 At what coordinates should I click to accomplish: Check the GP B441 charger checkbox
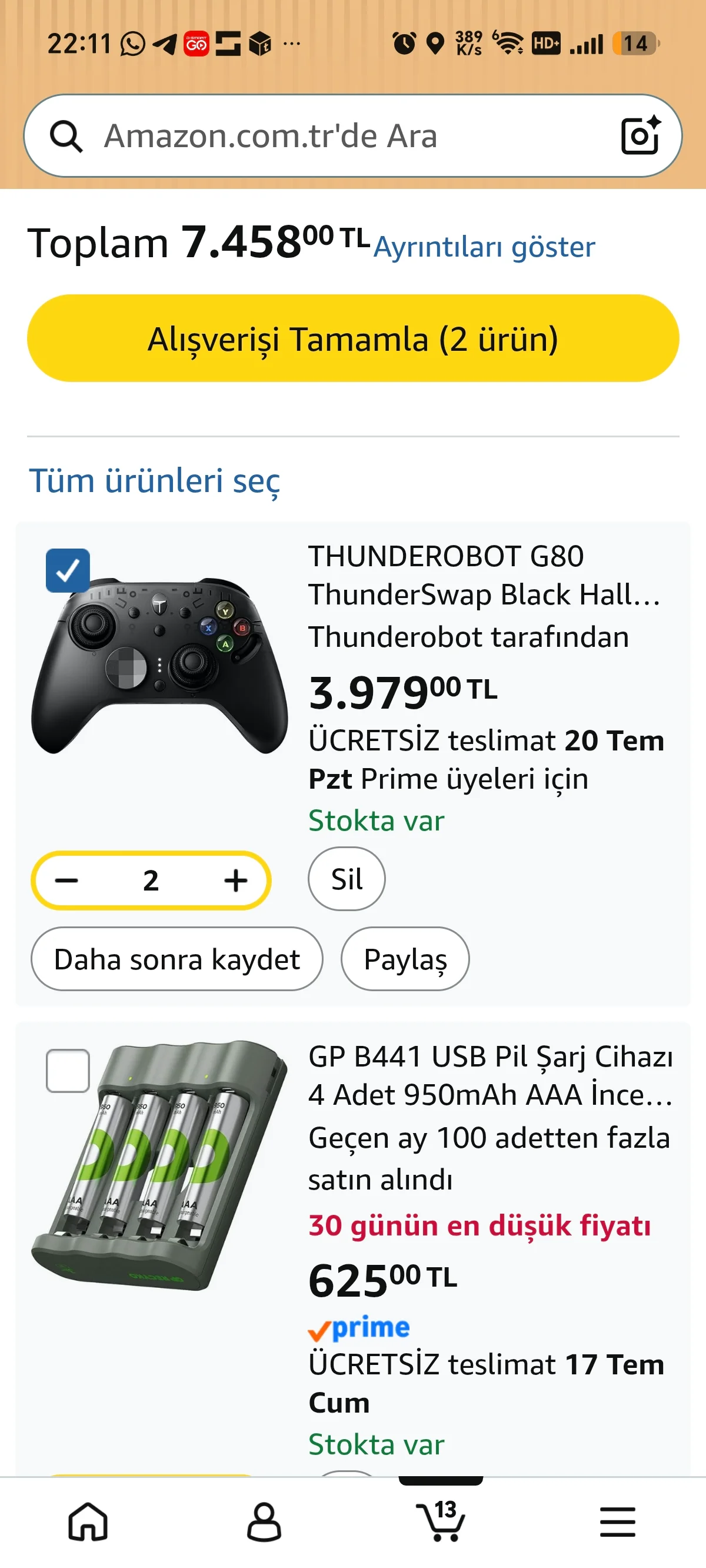68,1071
